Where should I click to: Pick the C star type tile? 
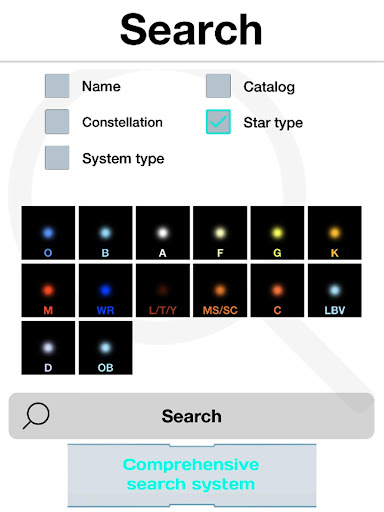(x=277, y=290)
